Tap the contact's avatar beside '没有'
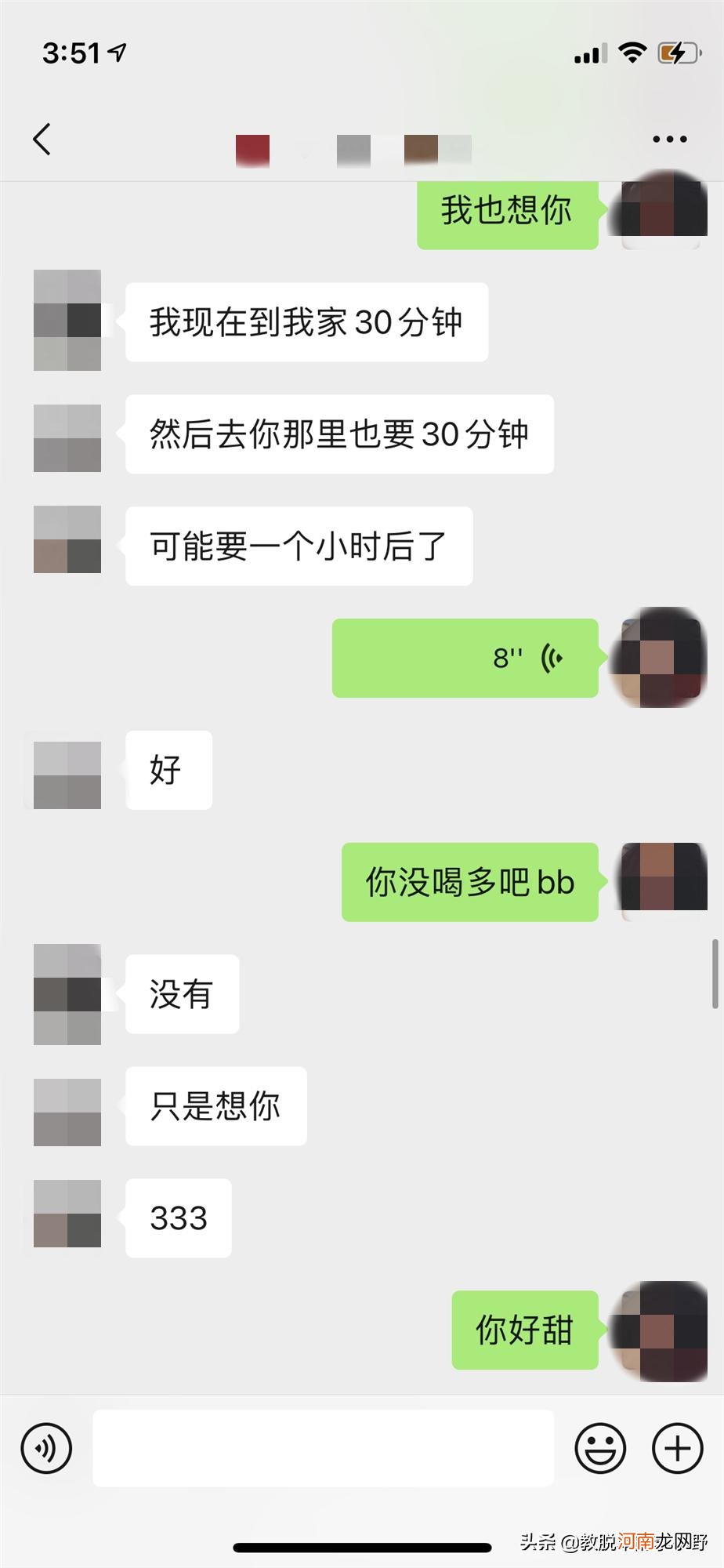 tap(67, 996)
